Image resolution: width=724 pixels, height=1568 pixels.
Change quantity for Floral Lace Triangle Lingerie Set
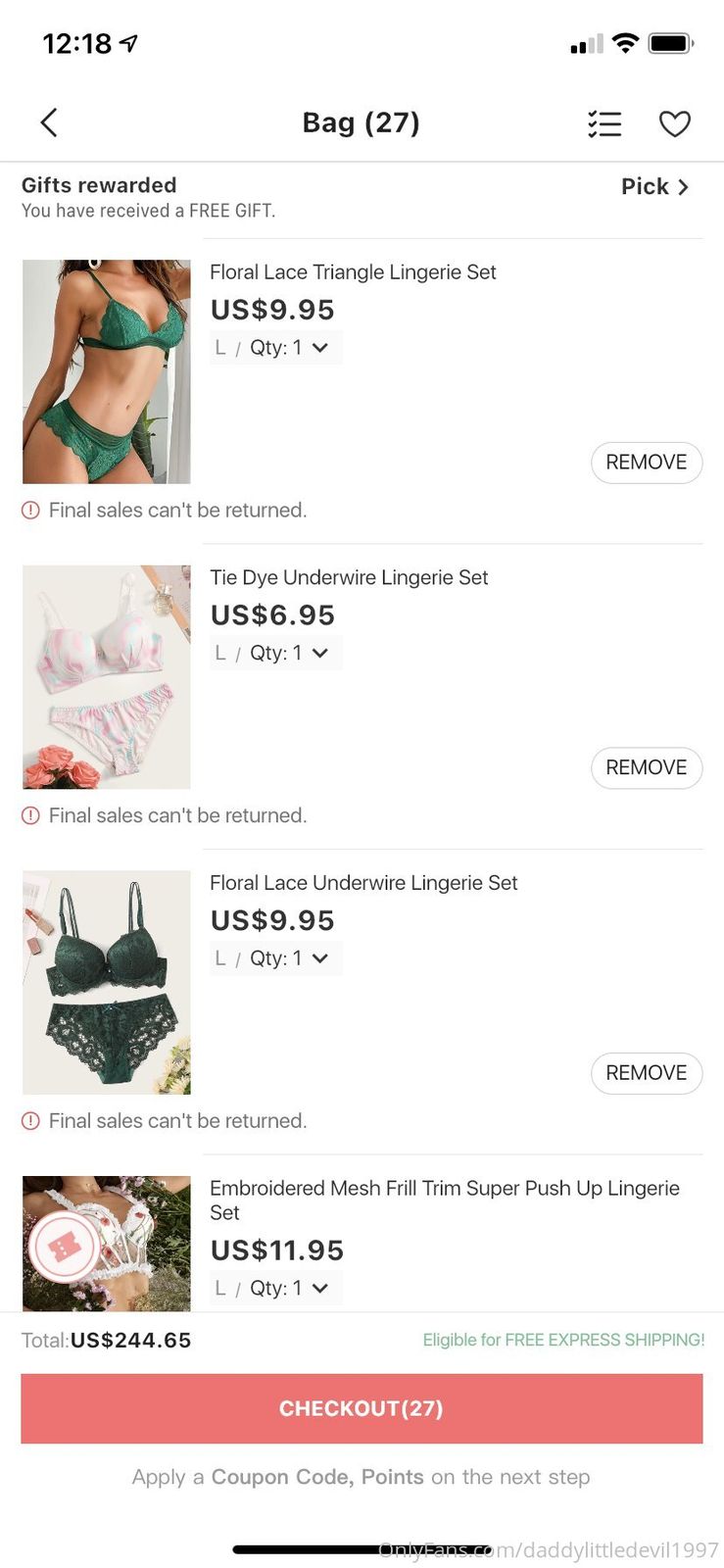(288, 348)
